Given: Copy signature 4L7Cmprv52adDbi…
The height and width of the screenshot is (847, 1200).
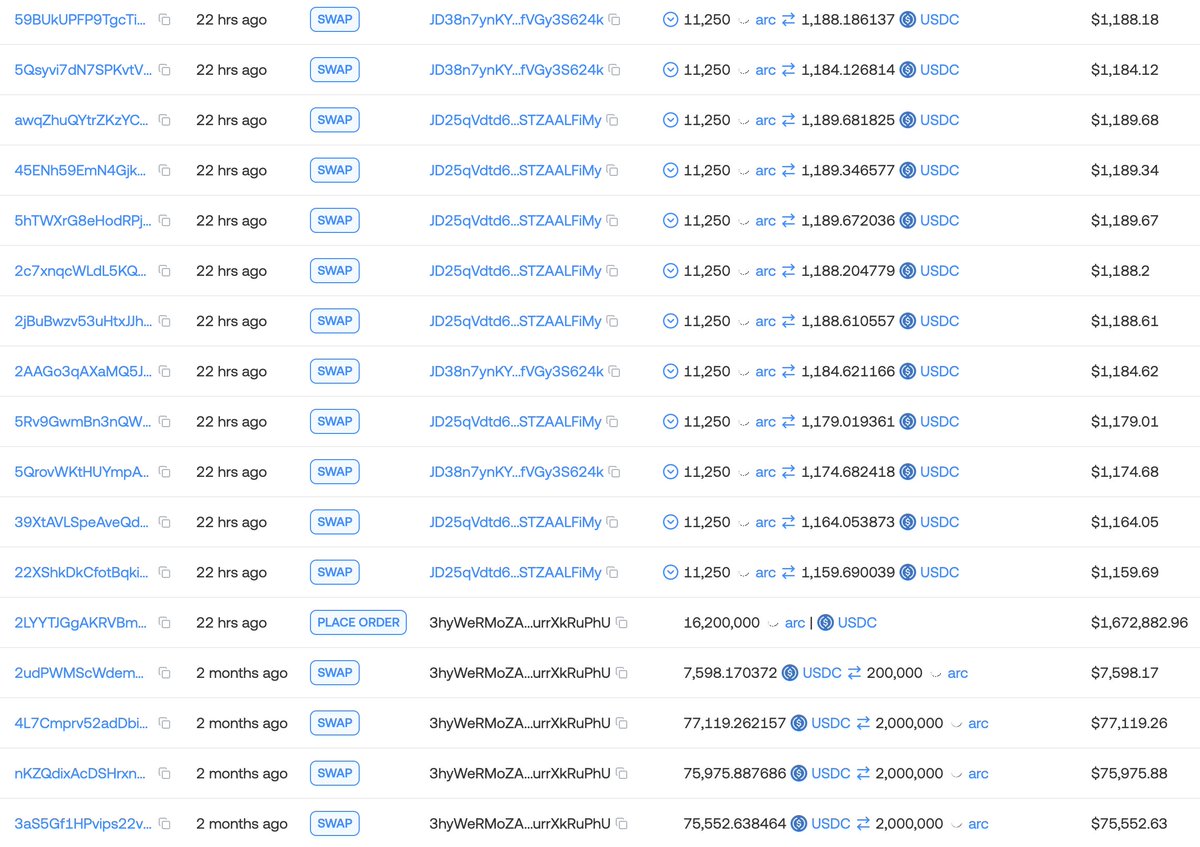Looking at the screenshot, I should click(x=165, y=723).
